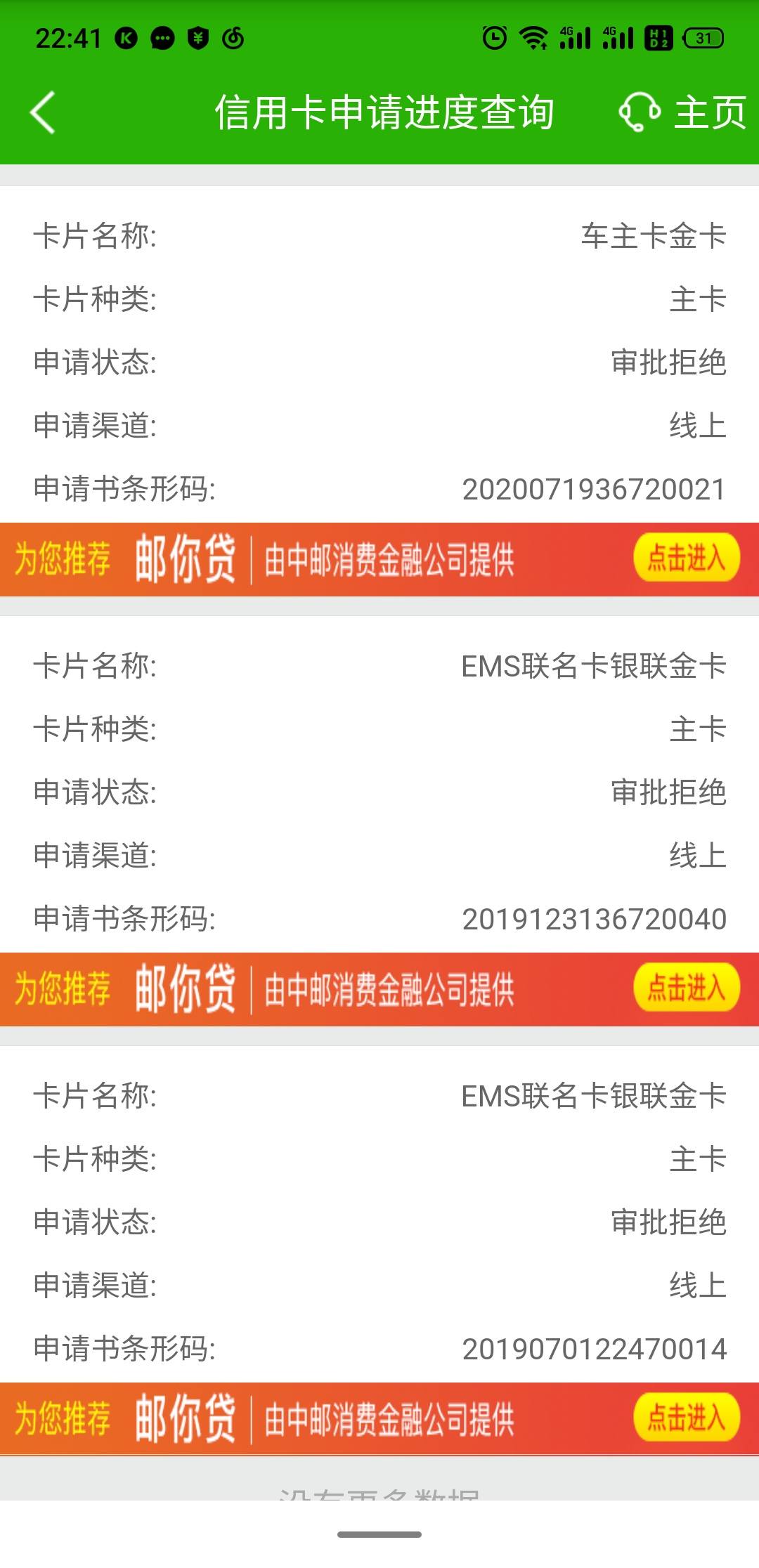Tap 点击进入 under barcode 201912313672​0040
This screenshot has height=1568, width=759.
pyautogui.click(x=687, y=988)
